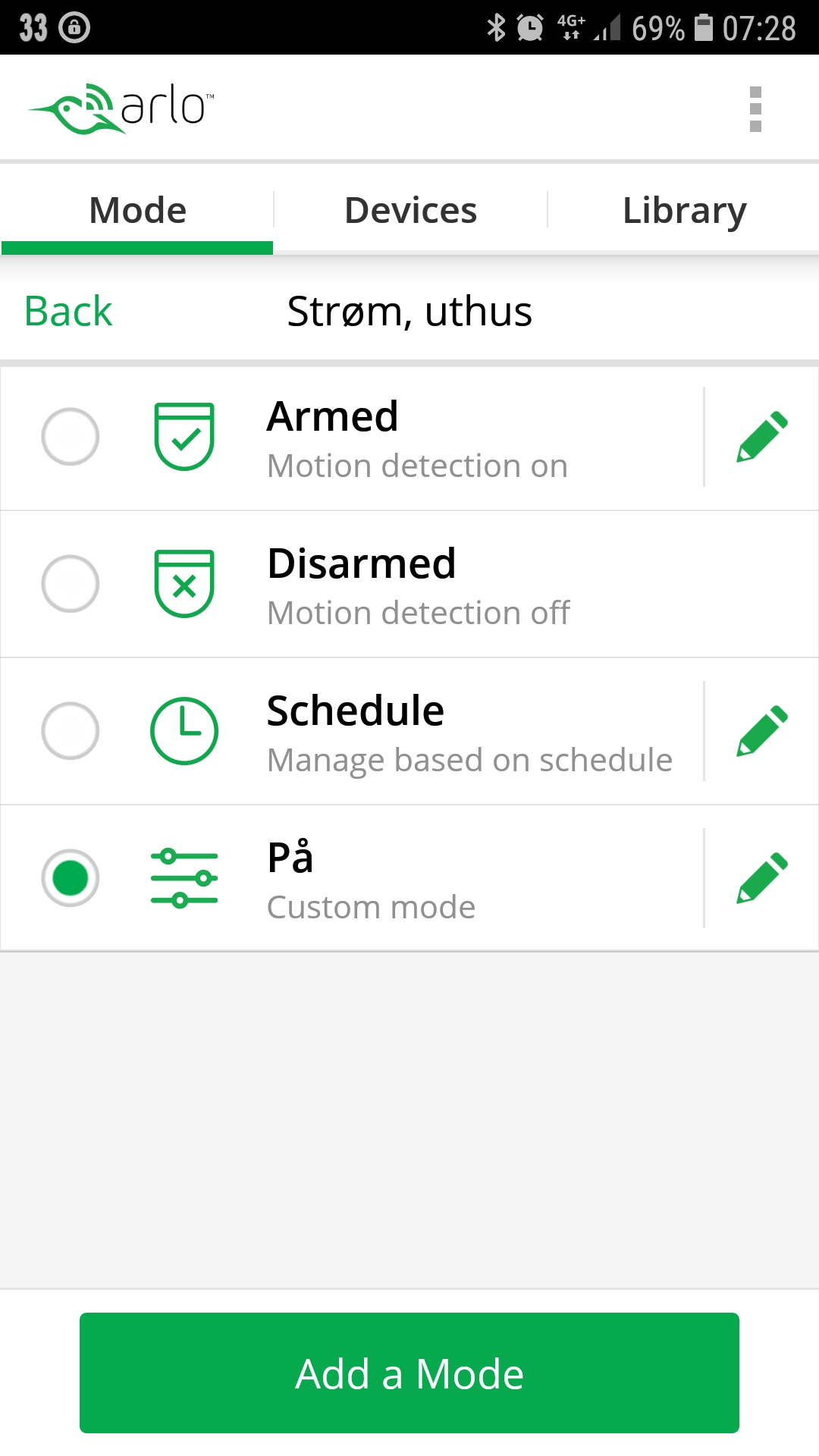Go Back using the green Back link
819x1456 pixels.
coord(67,310)
